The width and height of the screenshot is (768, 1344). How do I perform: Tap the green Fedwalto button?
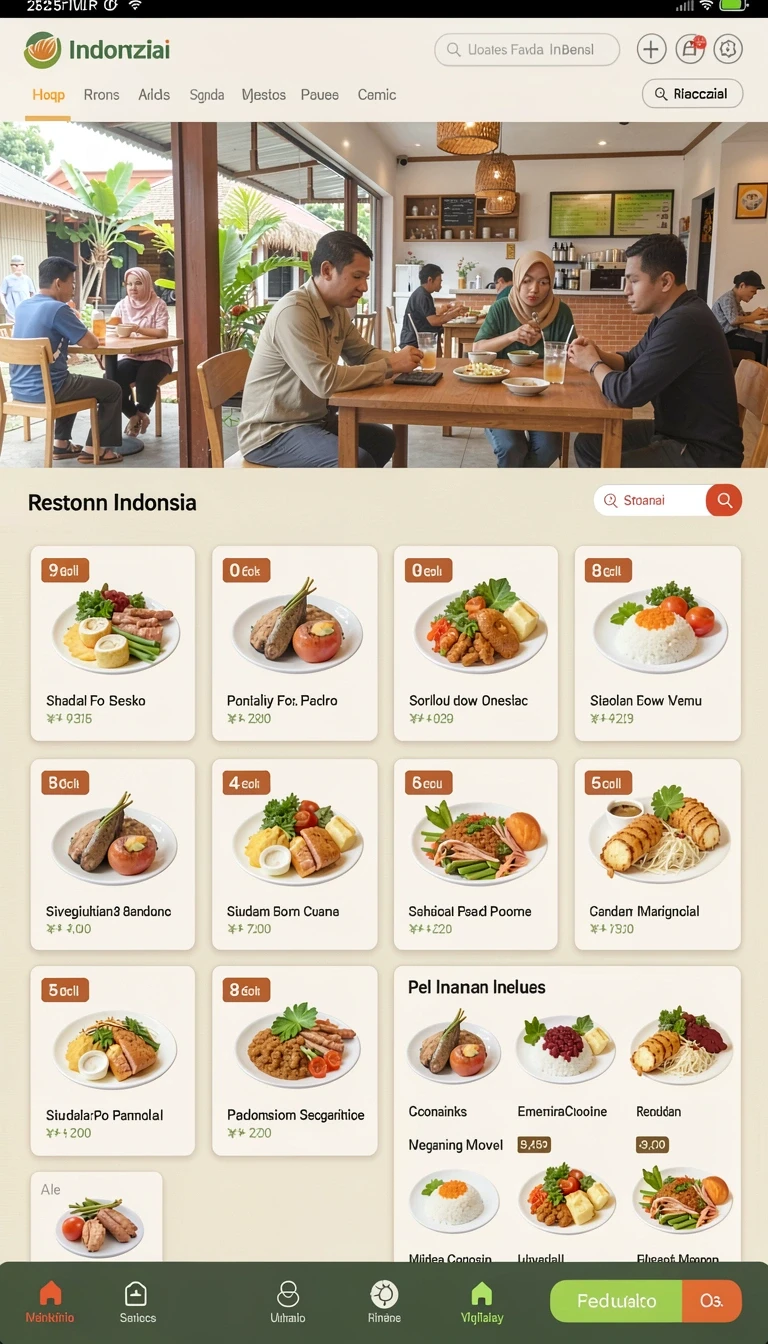click(x=616, y=1301)
